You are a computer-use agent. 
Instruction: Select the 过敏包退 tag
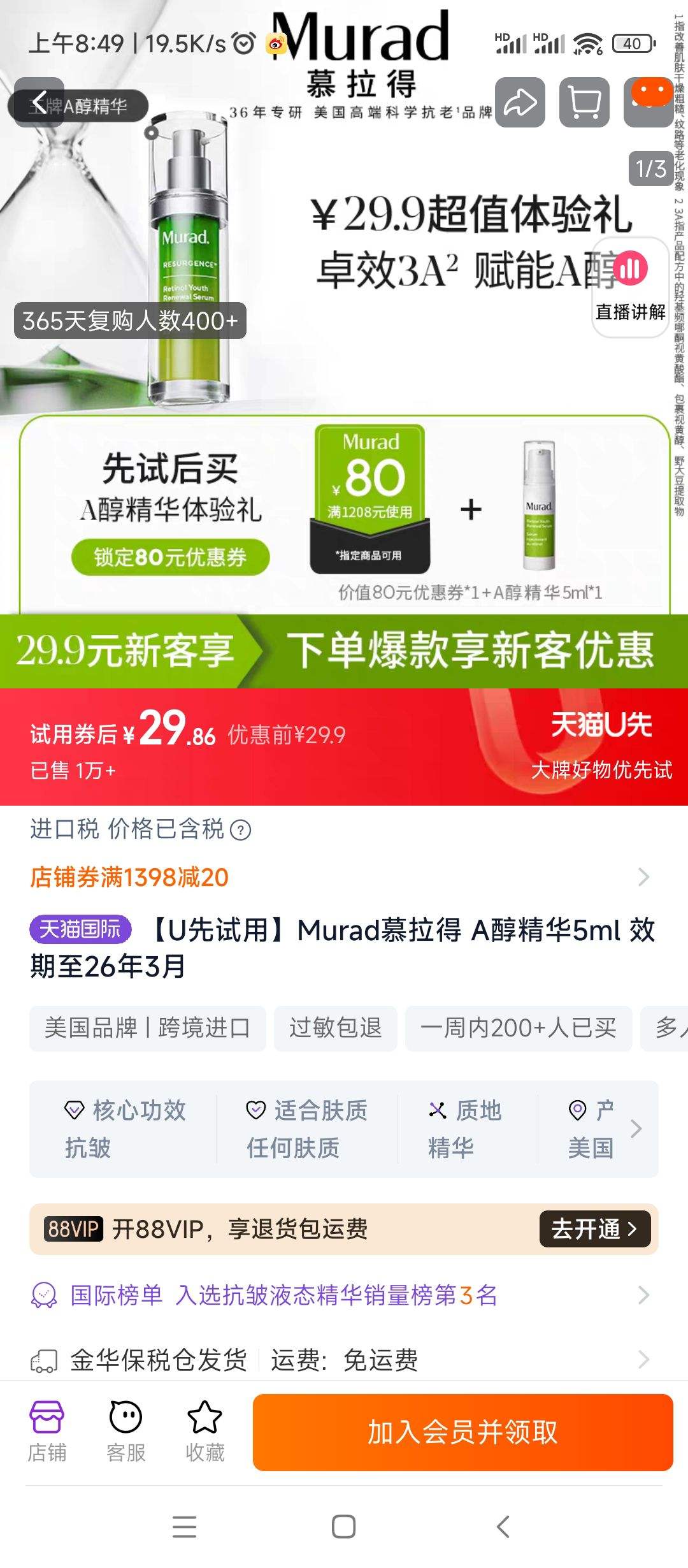point(337,1028)
